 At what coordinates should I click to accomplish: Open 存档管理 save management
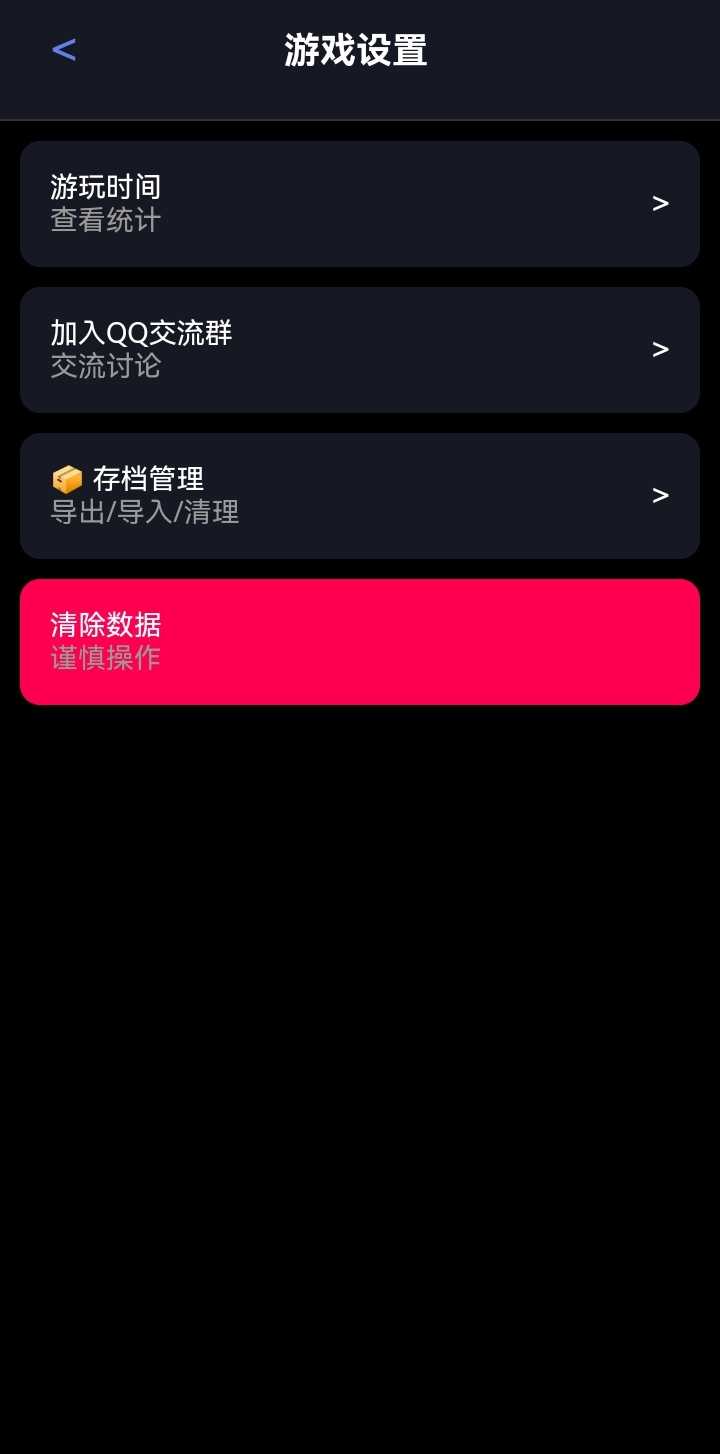tap(360, 496)
